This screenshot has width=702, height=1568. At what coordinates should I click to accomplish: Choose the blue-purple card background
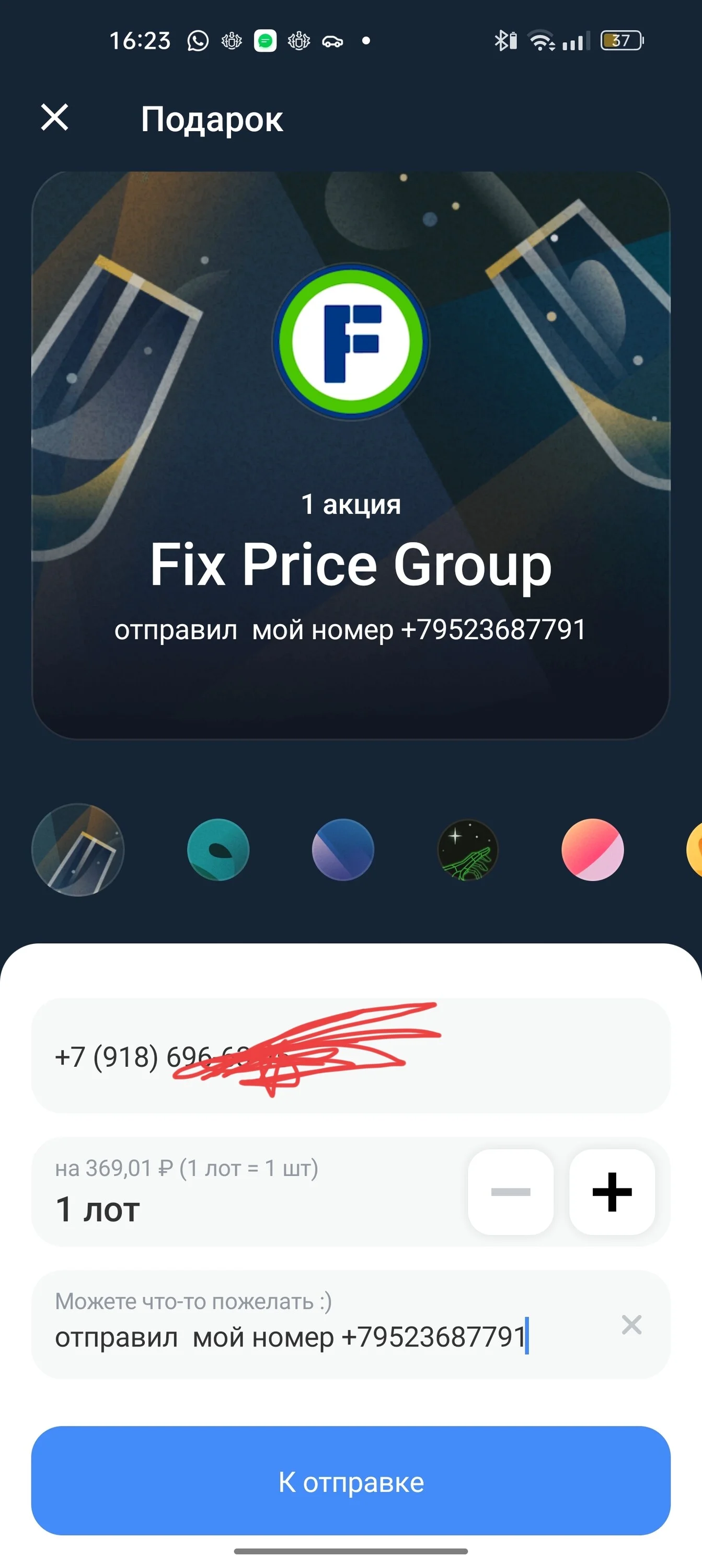pyautogui.click(x=343, y=850)
